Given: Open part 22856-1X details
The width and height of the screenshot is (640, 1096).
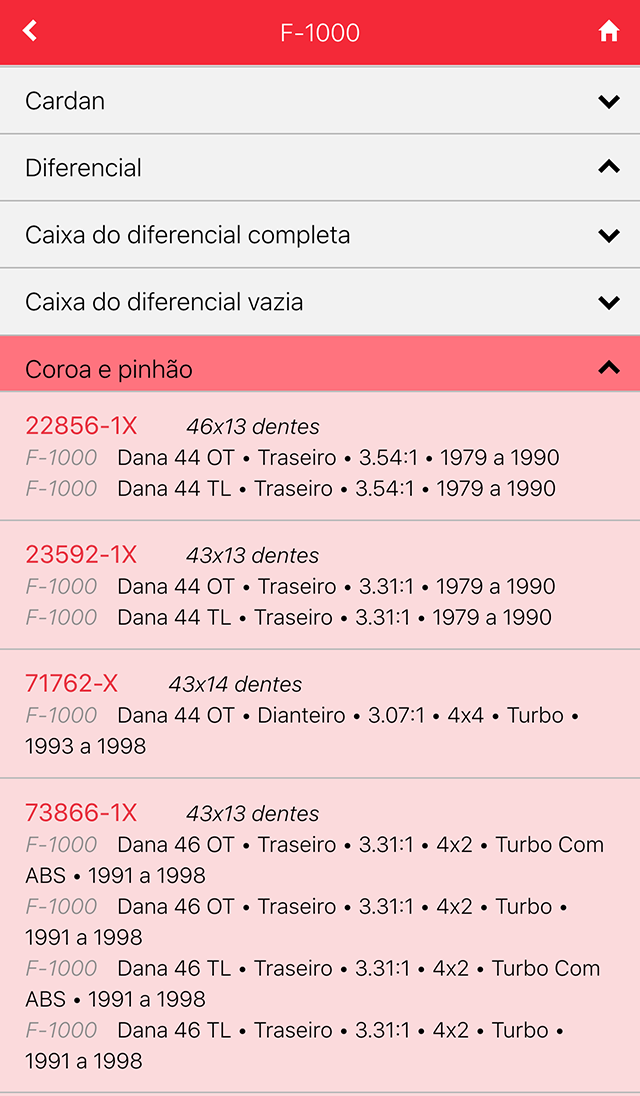Looking at the screenshot, I should [320, 456].
